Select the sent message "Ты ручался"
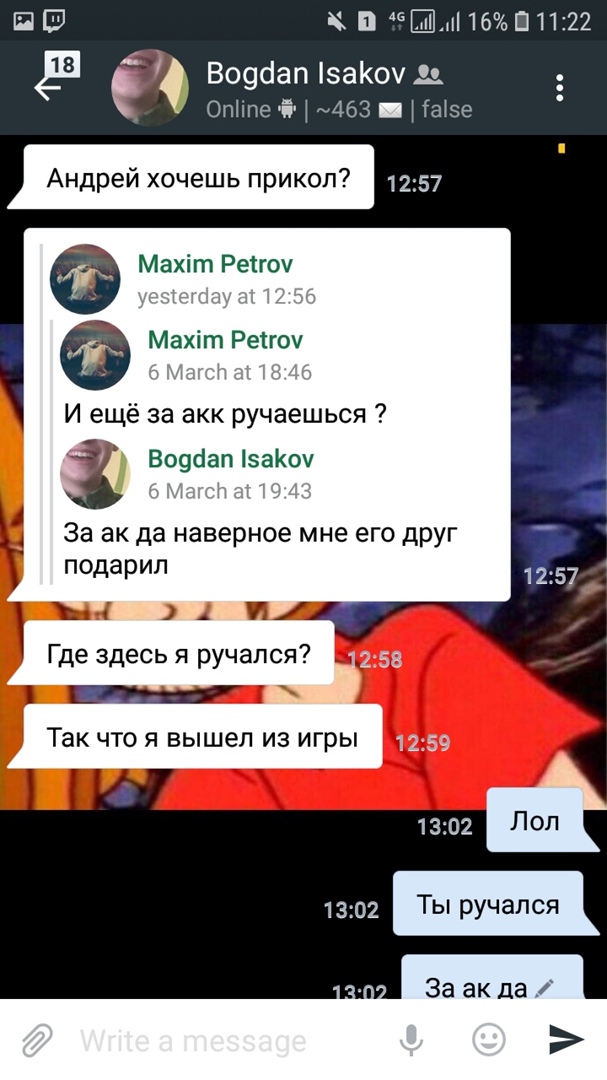This screenshot has width=607, height=1080. click(488, 904)
